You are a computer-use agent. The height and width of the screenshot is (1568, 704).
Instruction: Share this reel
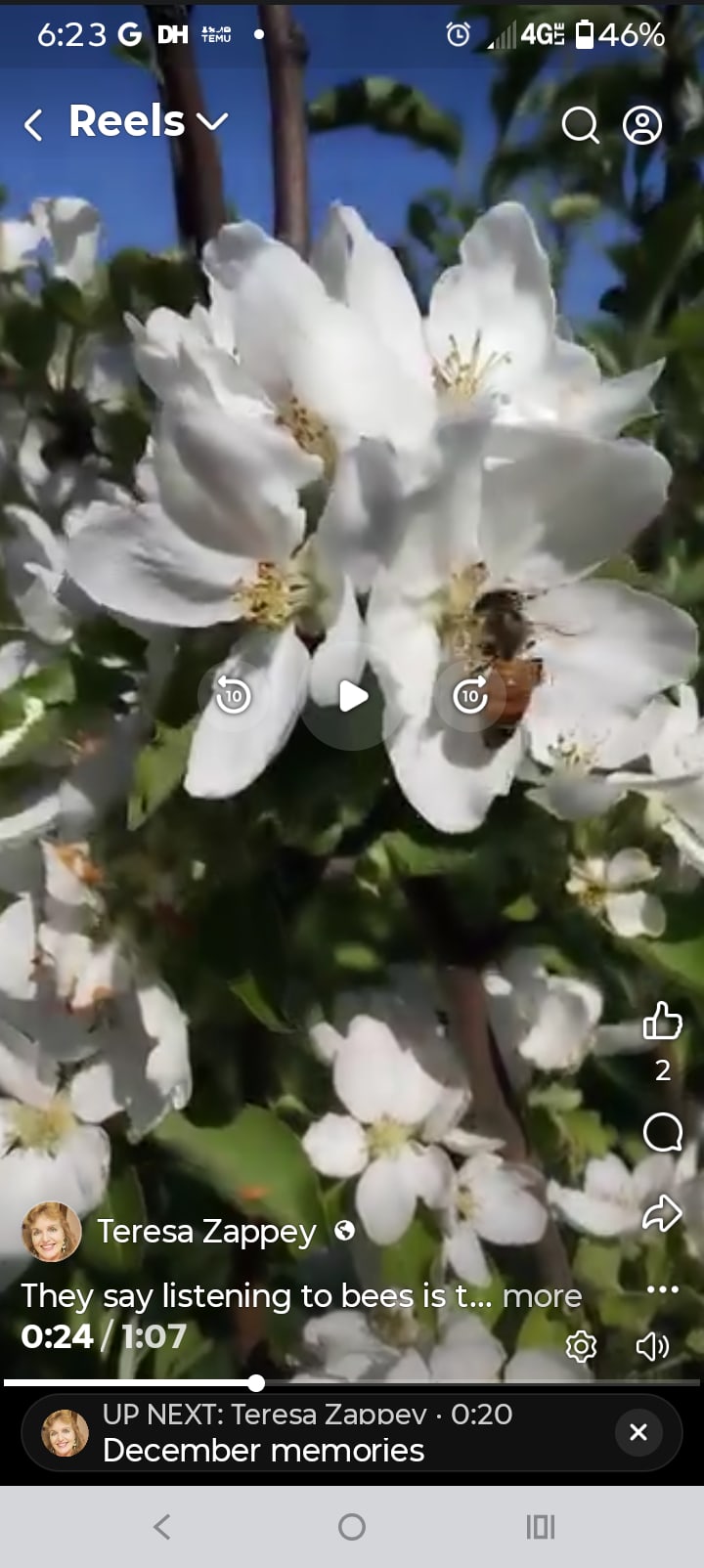(x=662, y=1213)
